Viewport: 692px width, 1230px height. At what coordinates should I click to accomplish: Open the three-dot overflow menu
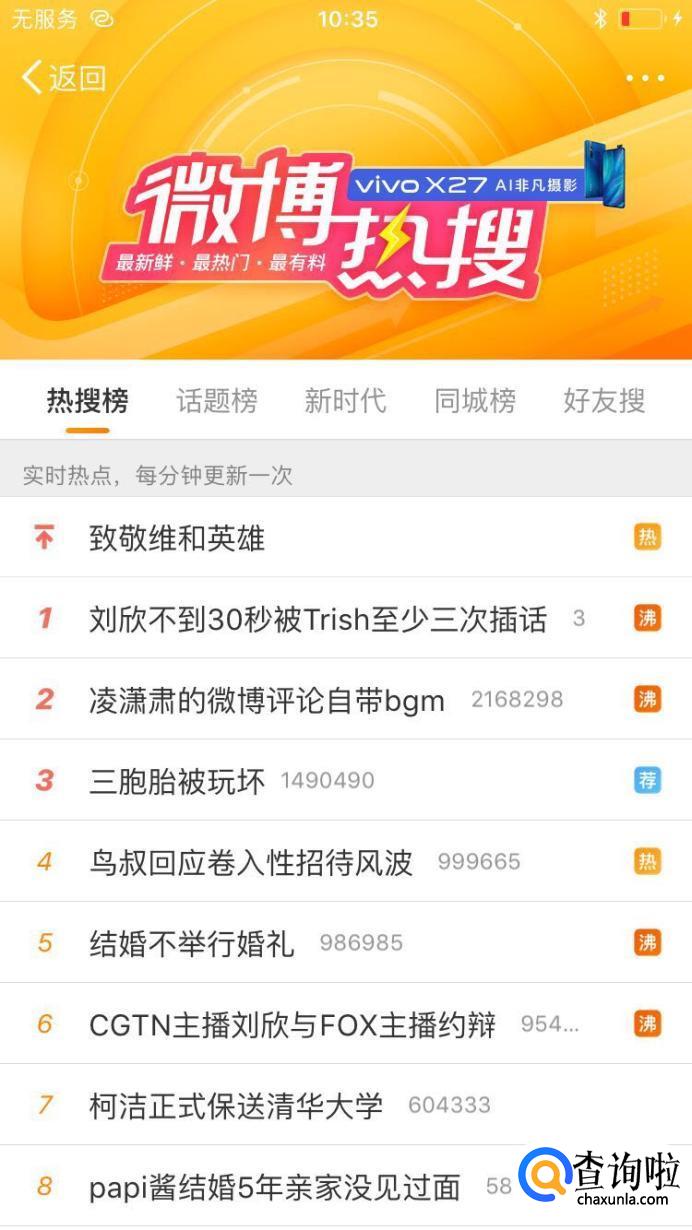(645, 78)
